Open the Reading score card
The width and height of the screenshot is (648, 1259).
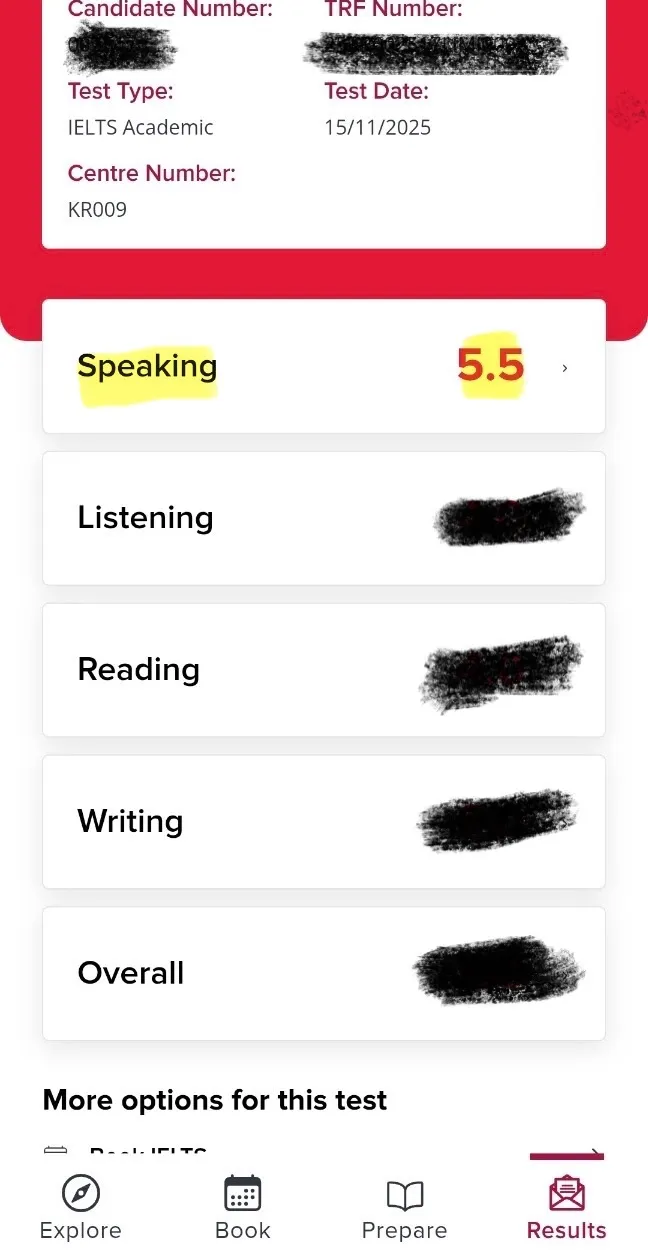point(323,670)
